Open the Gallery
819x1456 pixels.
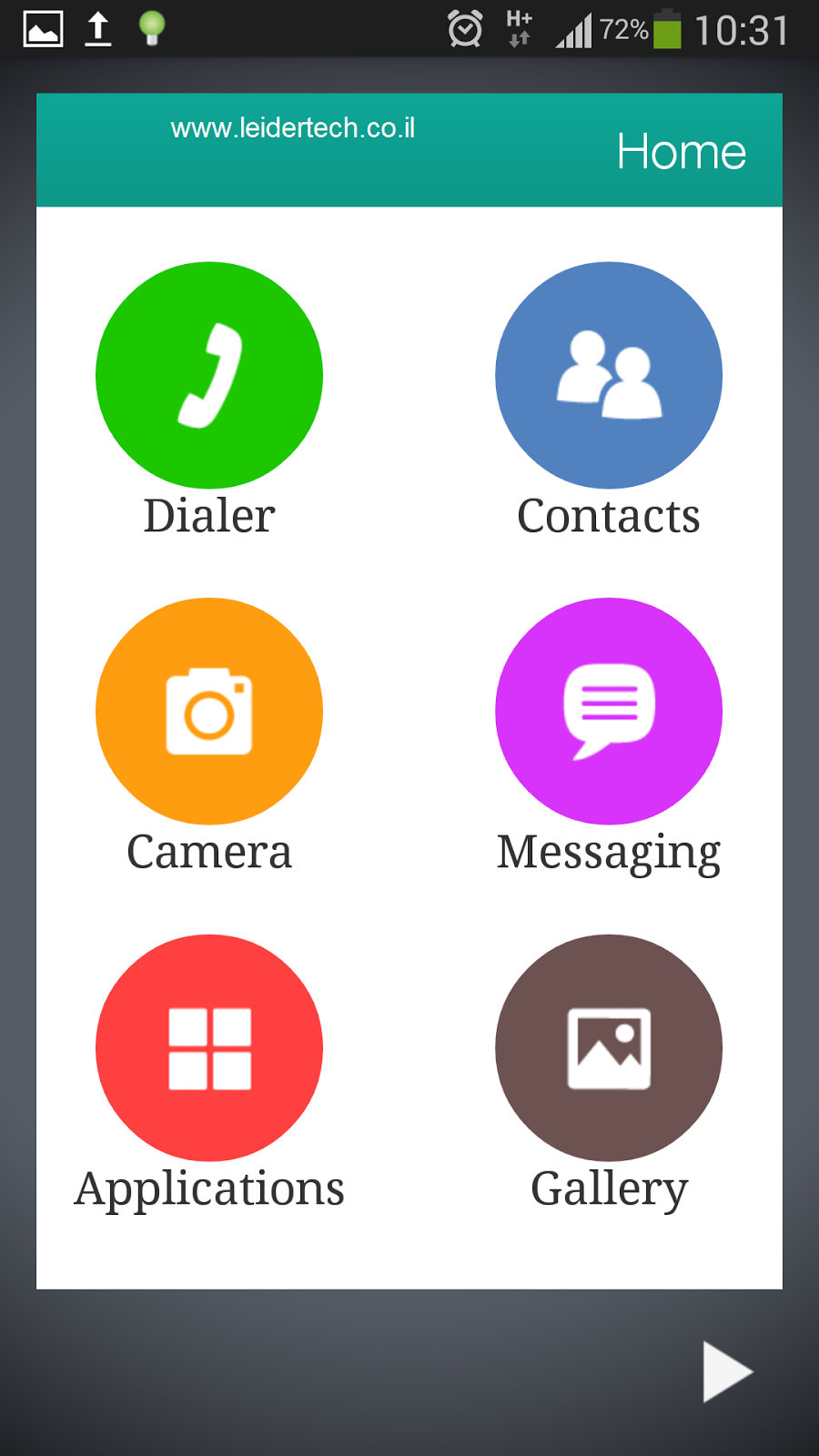(x=609, y=1047)
